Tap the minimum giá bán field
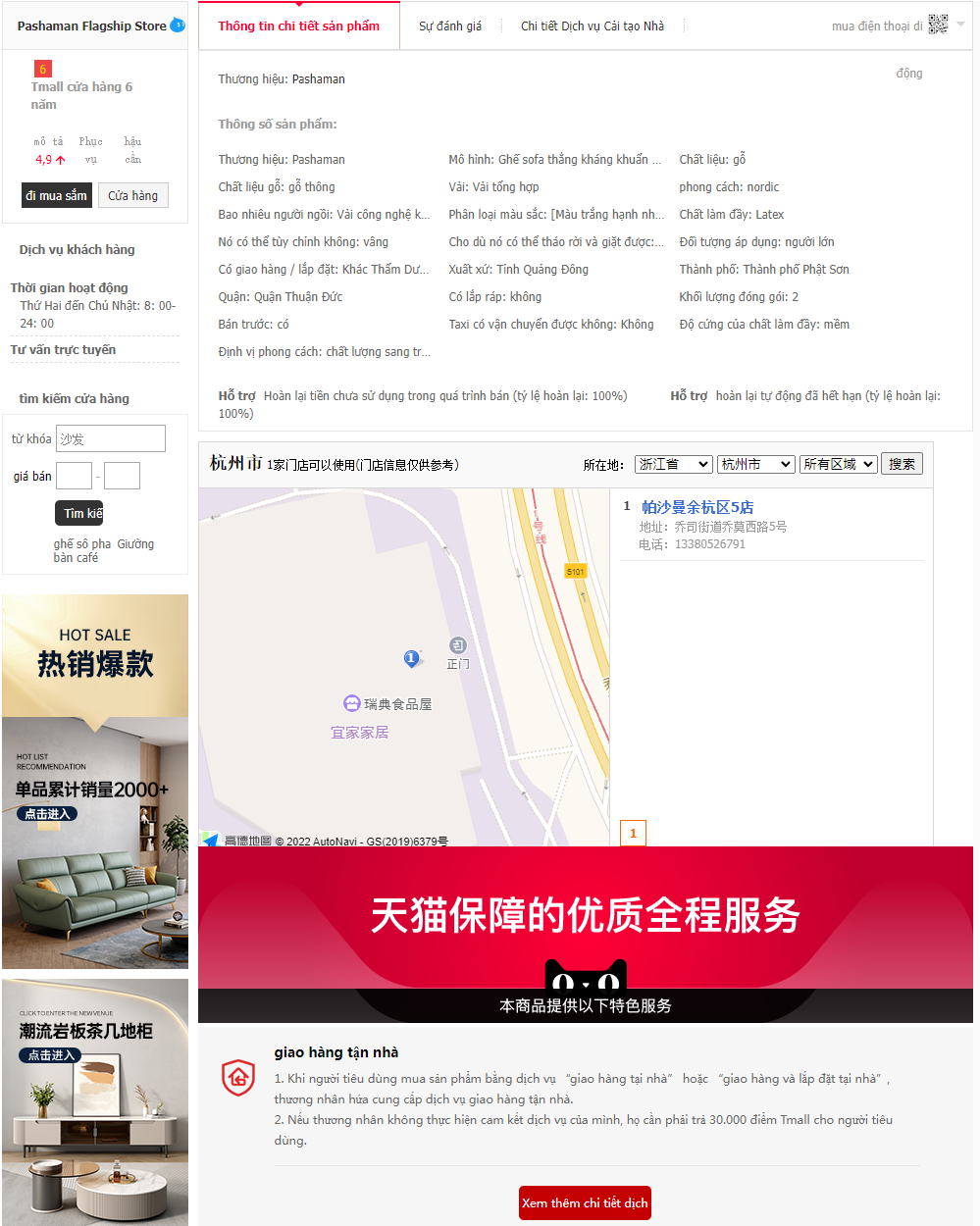This screenshot has width=980, height=1226. [x=74, y=476]
